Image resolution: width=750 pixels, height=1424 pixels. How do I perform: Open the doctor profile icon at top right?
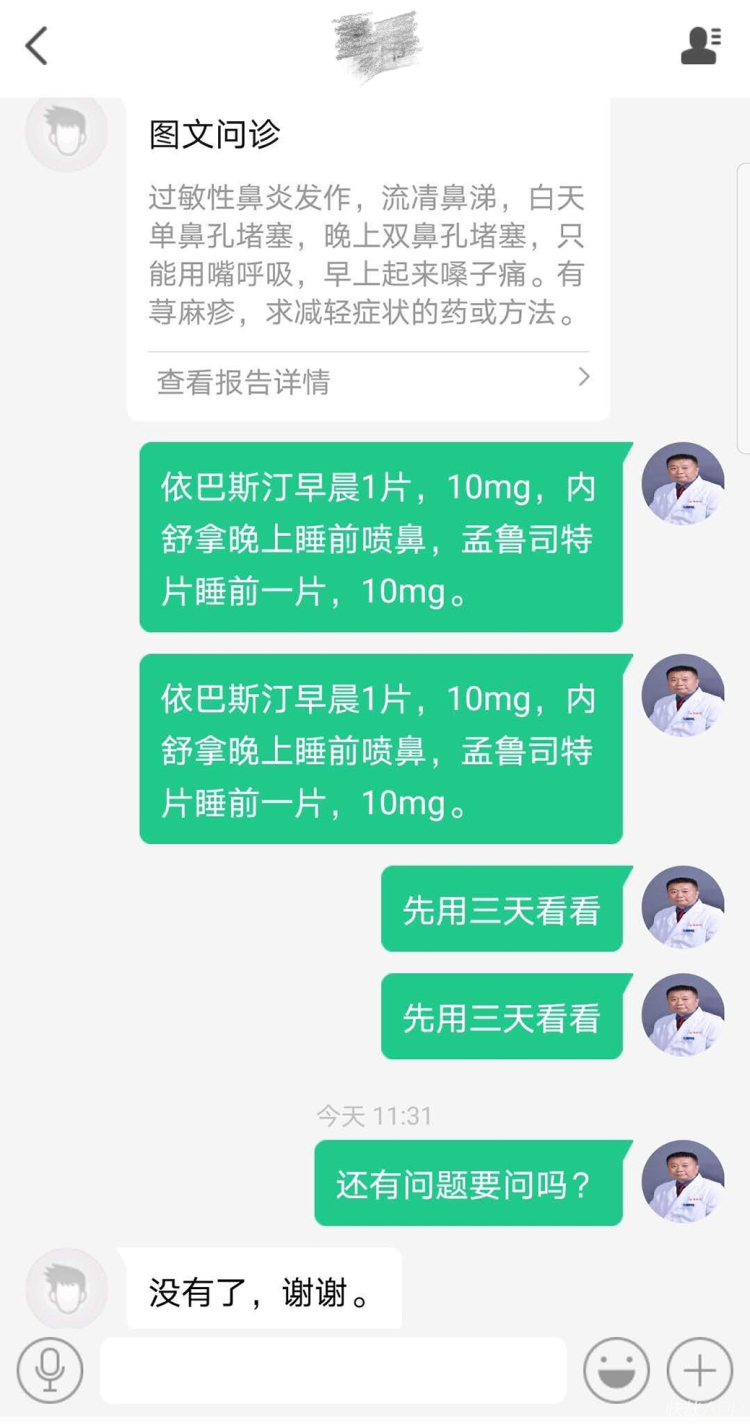701,45
